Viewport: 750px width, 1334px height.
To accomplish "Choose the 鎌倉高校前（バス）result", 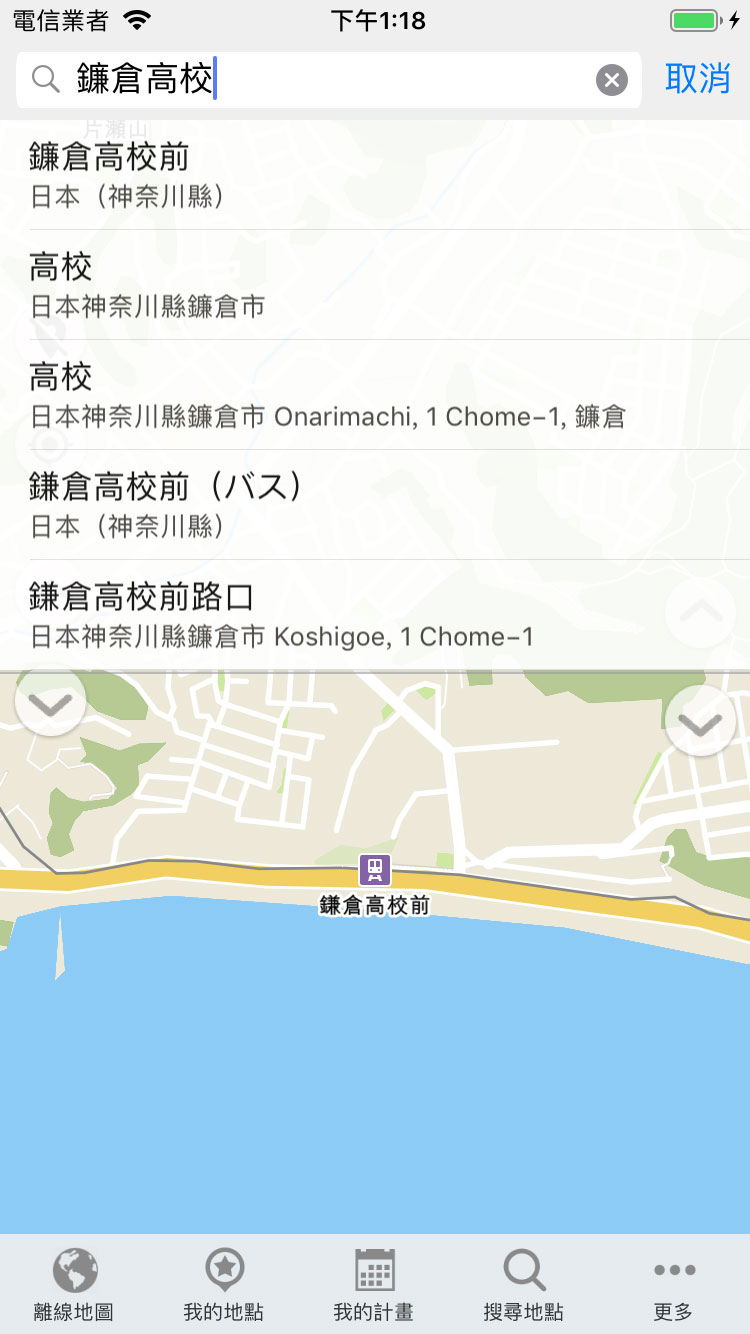I will click(375, 505).
